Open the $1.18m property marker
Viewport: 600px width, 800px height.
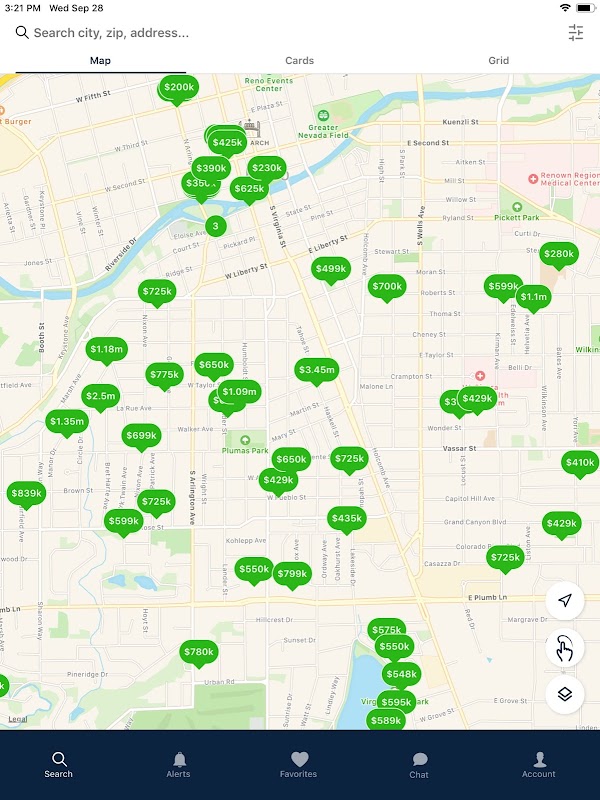(x=106, y=349)
